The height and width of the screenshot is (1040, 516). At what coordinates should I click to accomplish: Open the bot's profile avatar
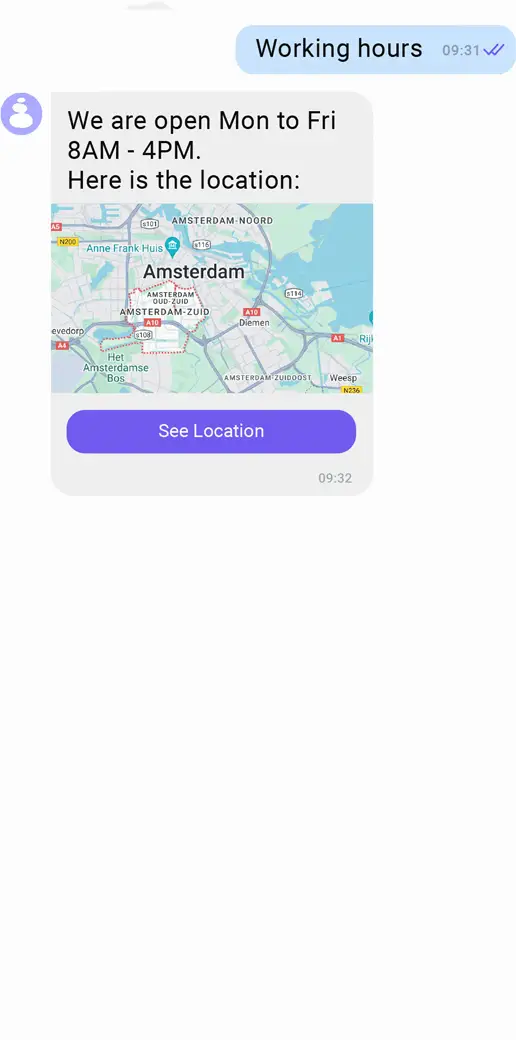[x=21, y=114]
